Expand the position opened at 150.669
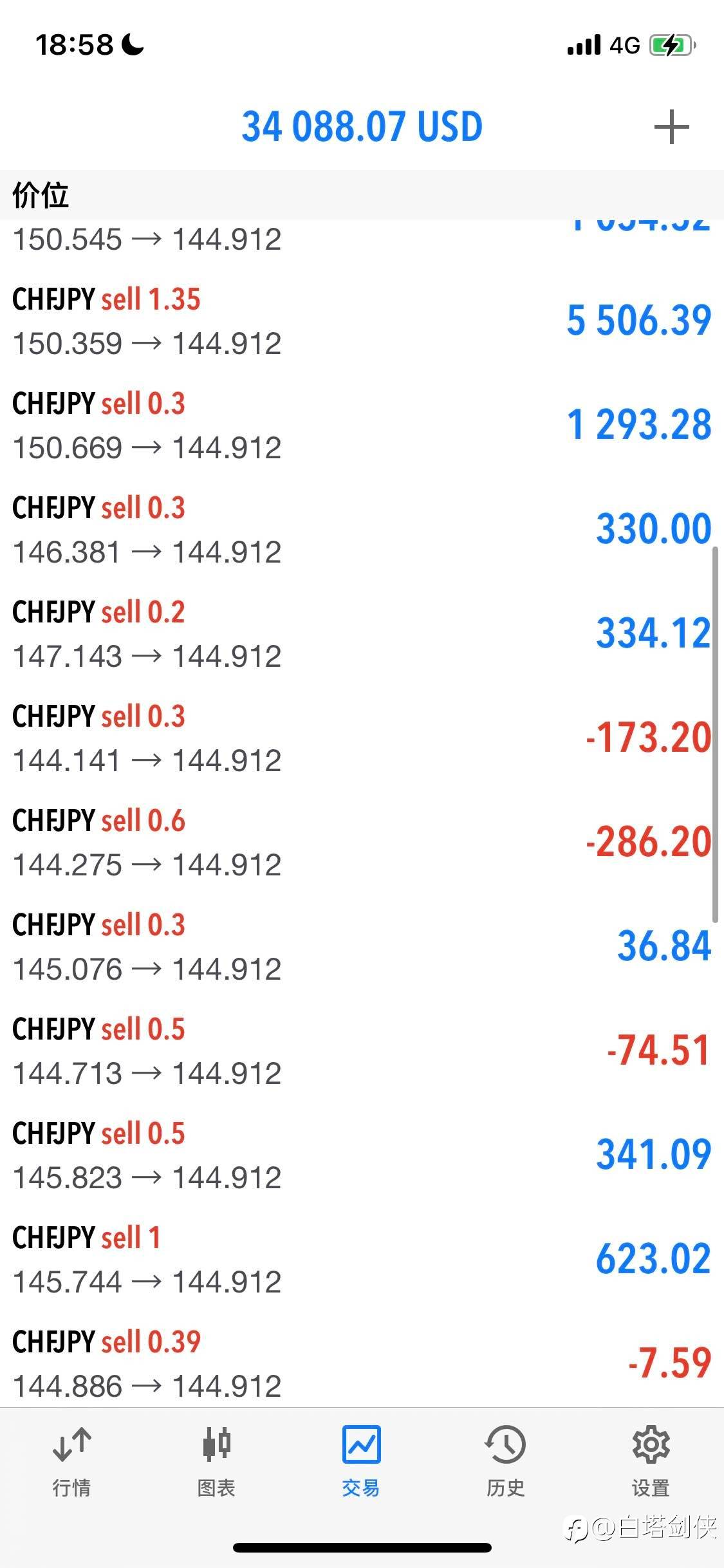Screen dimensions: 724x1568 pos(362,425)
